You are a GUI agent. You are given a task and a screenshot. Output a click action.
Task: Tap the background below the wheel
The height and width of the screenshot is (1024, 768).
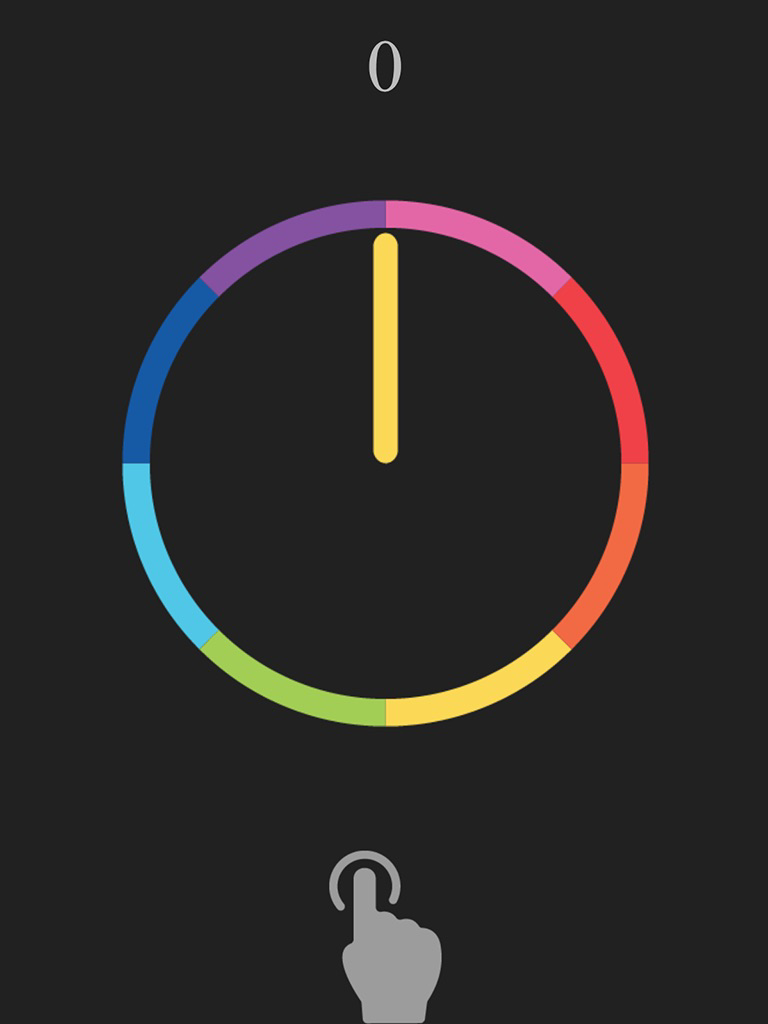coord(386,790)
